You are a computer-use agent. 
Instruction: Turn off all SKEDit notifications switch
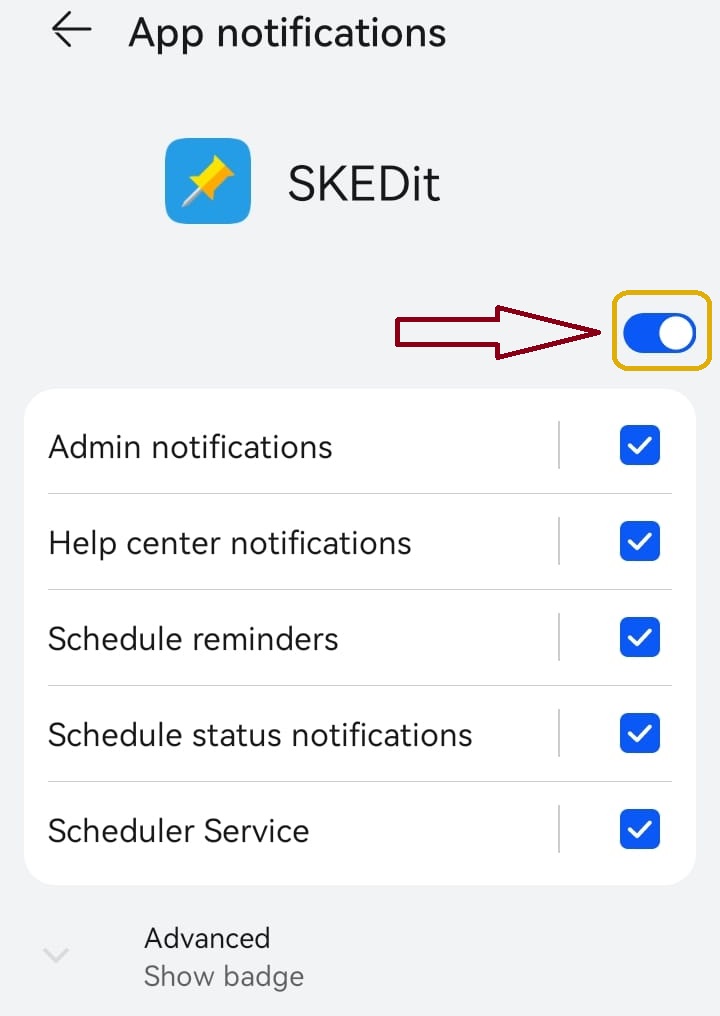(x=659, y=333)
